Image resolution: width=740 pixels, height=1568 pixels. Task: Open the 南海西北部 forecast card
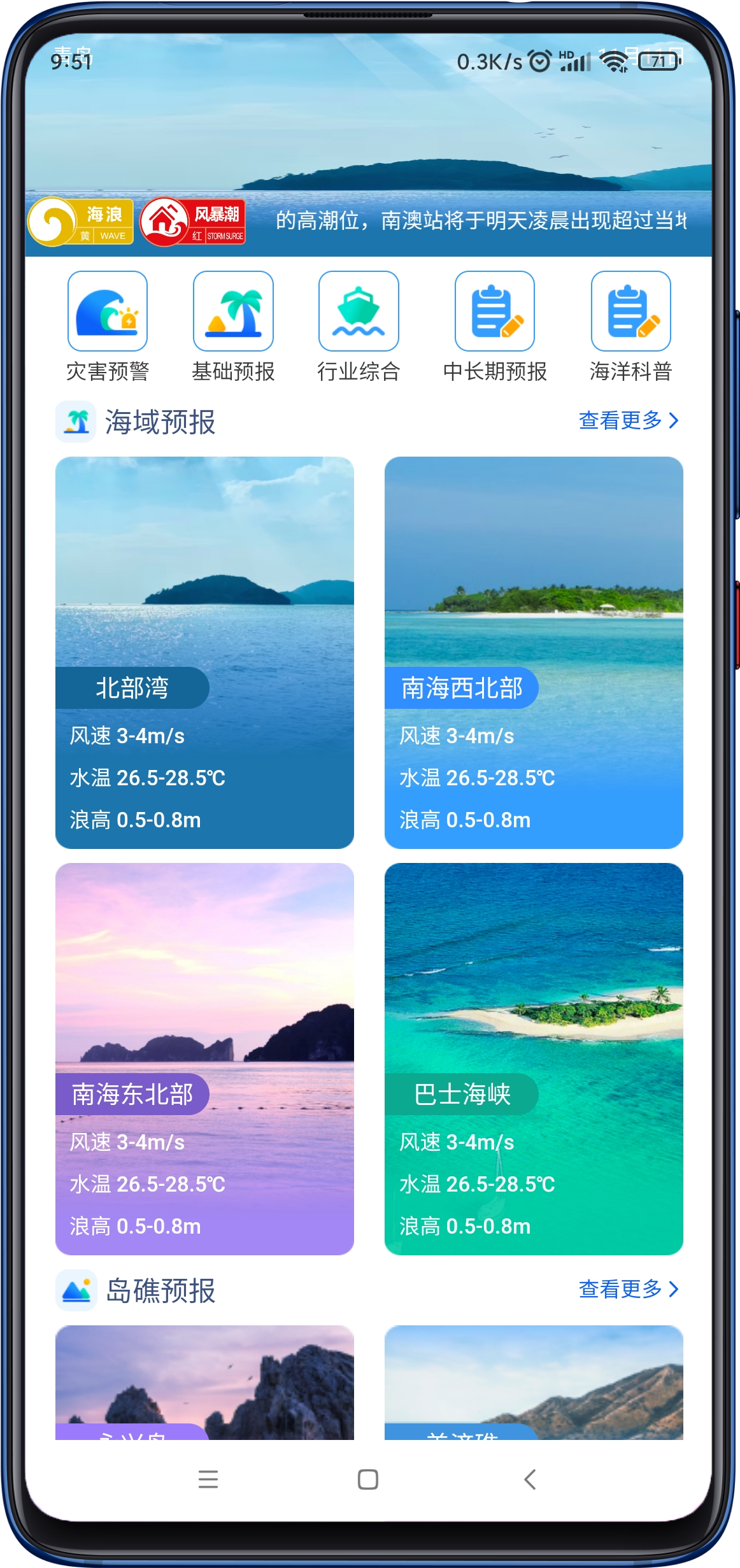point(534,652)
